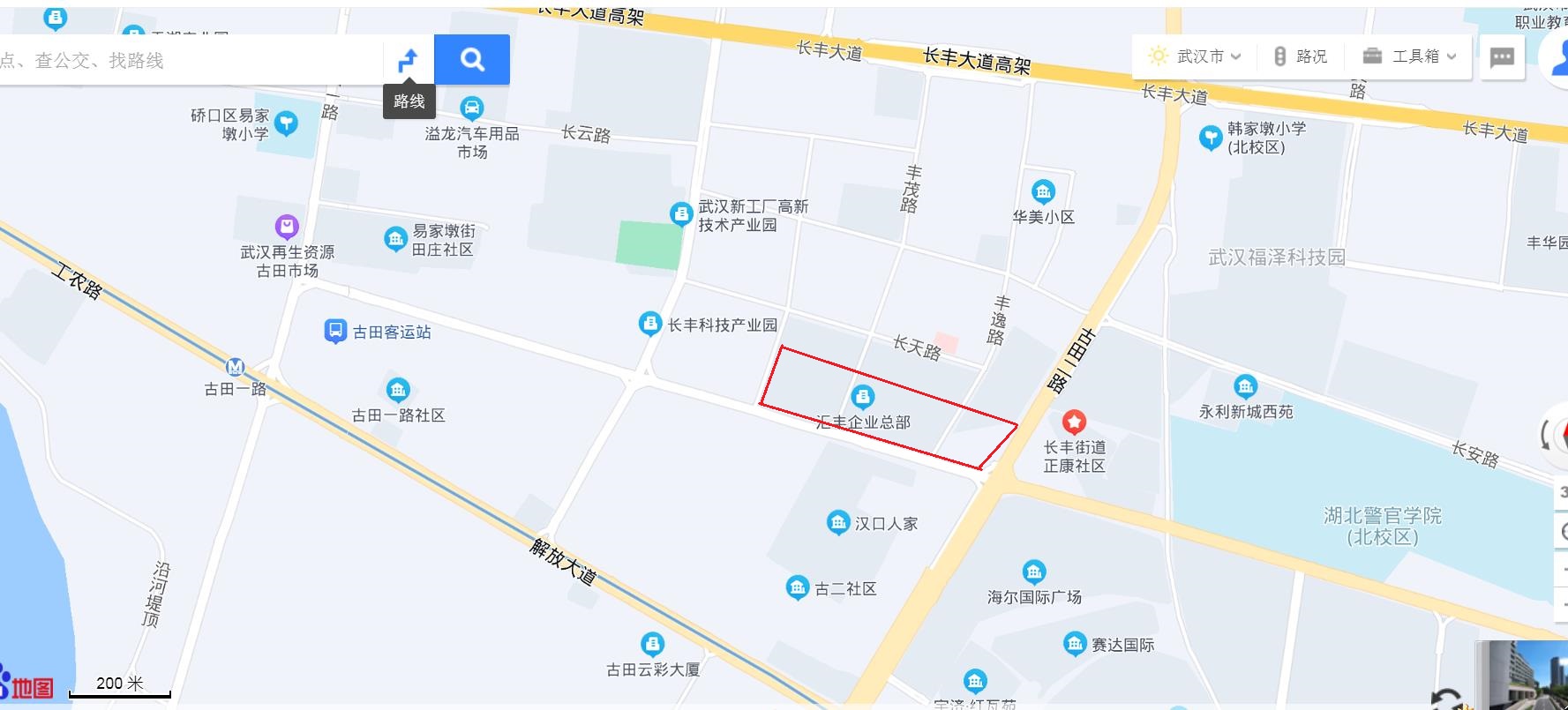Tap the blue search magnifier button
The height and width of the screenshot is (710, 1568).
(x=472, y=60)
